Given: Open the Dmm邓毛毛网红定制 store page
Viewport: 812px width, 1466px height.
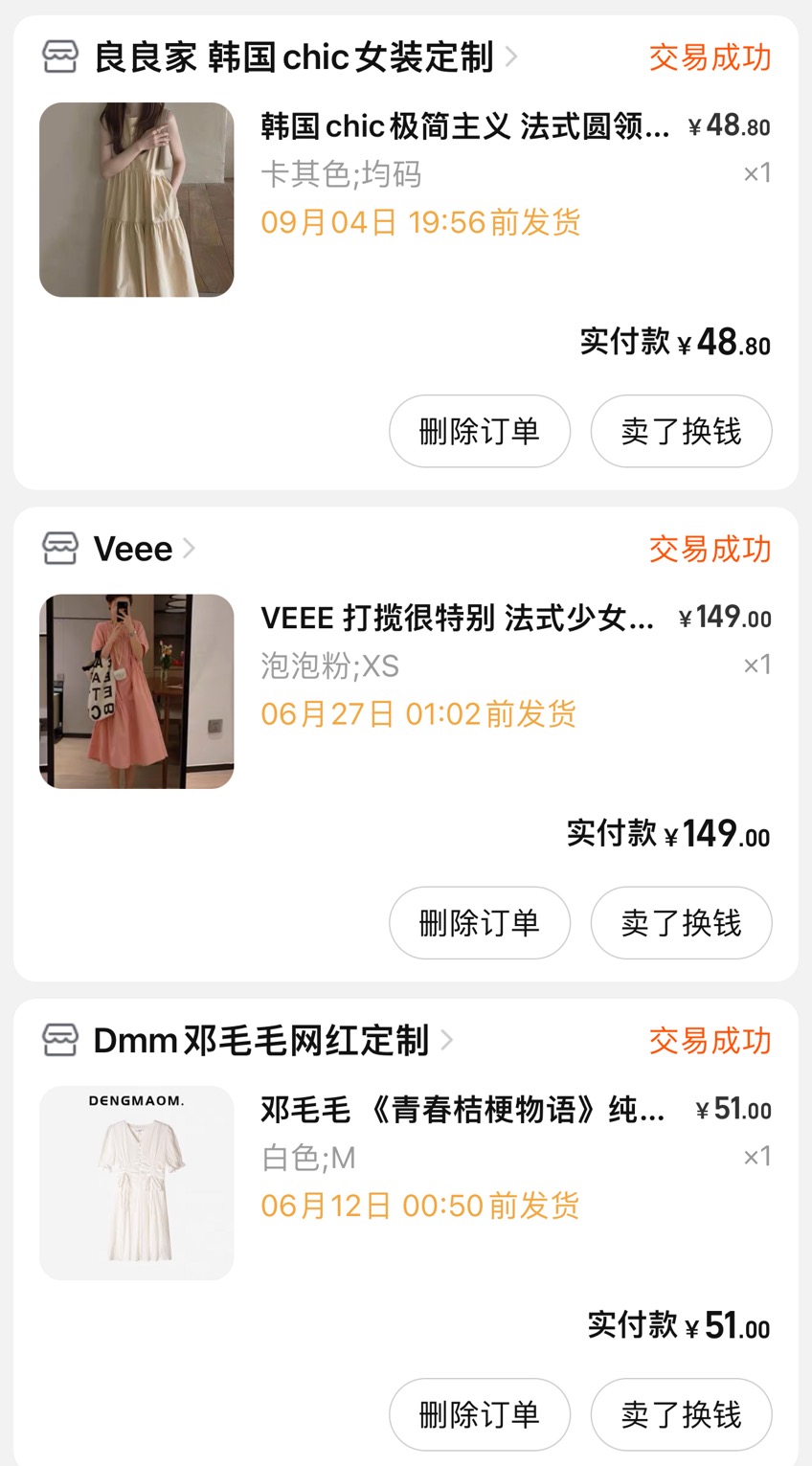Looking at the screenshot, I should click(259, 1041).
